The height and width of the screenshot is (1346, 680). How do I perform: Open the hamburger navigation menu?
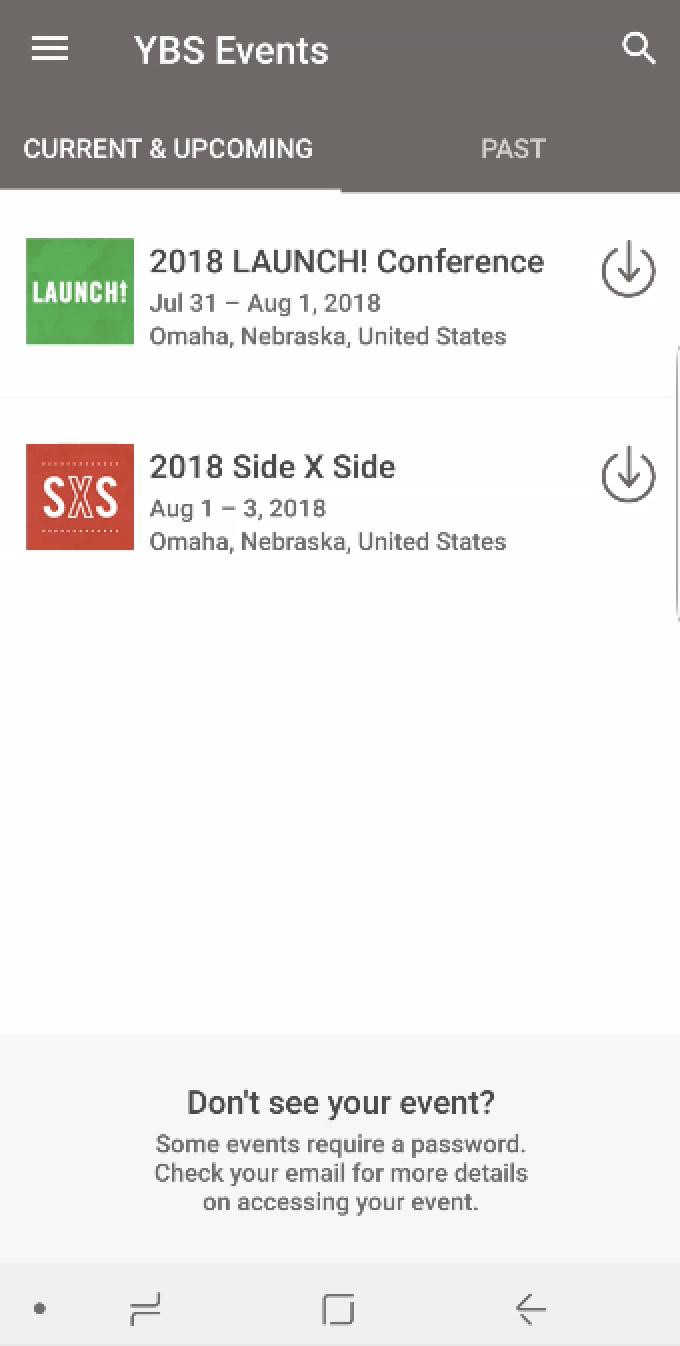[x=50, y=49]
